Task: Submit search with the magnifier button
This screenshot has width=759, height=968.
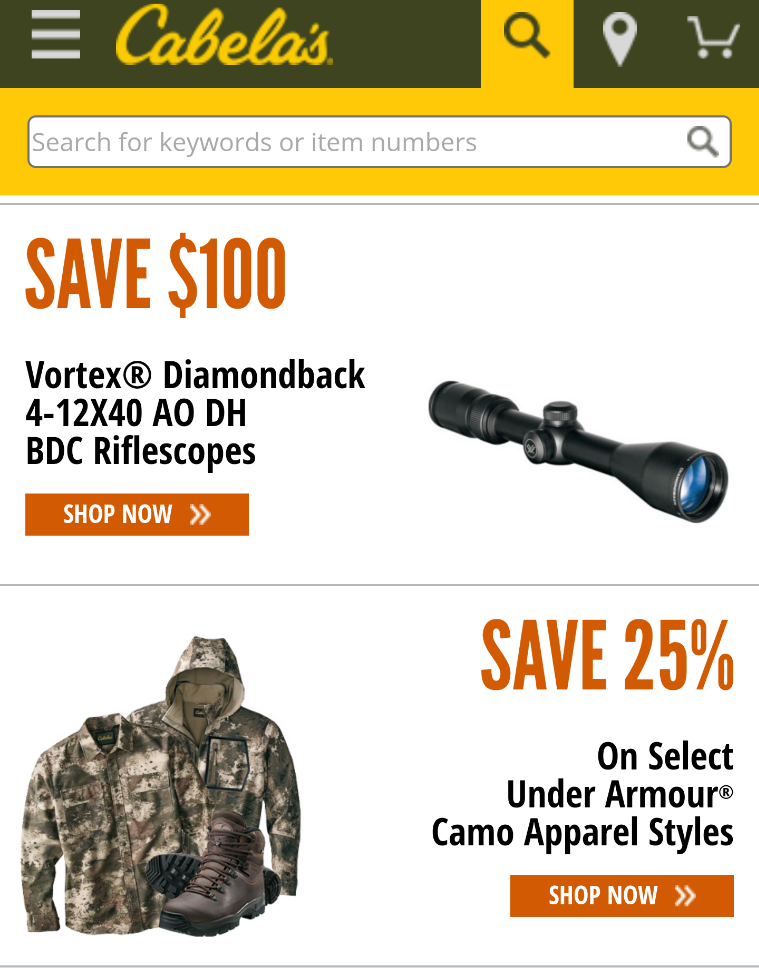Action: (x=703, y=142)
